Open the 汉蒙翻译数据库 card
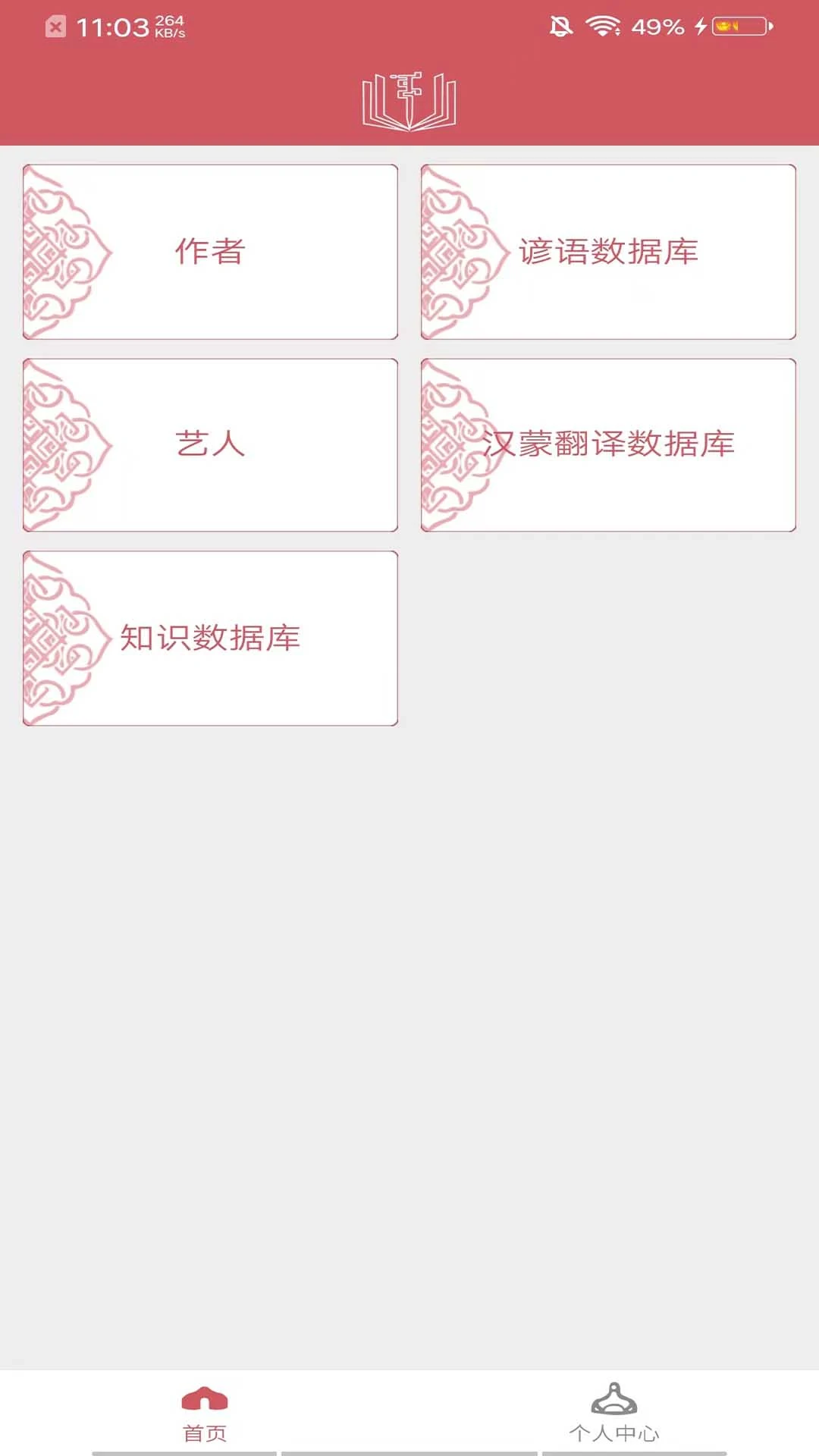 [x=608, y=446]
